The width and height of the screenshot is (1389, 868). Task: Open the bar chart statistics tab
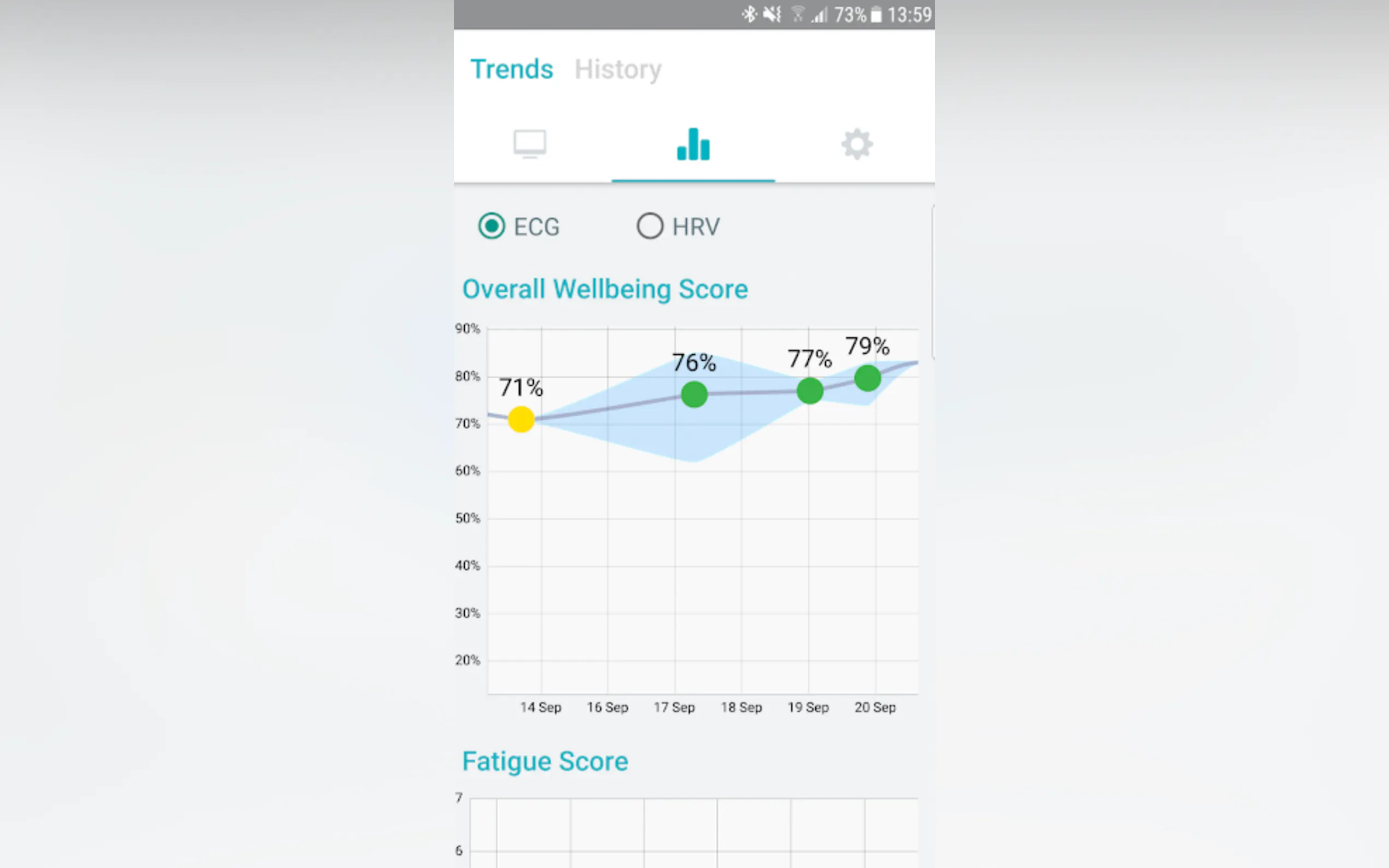point(693,144)
